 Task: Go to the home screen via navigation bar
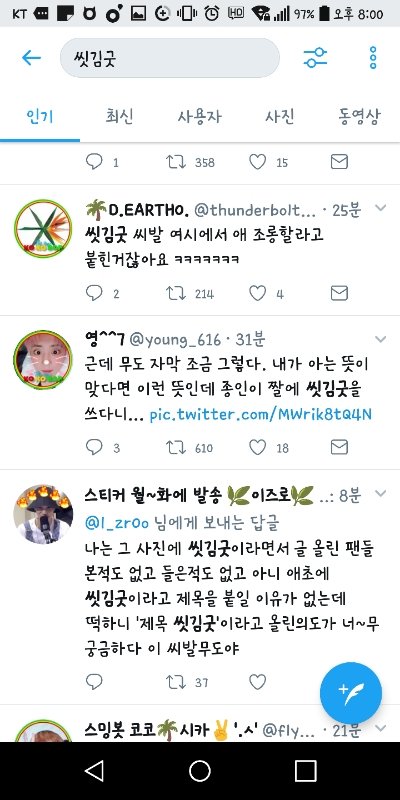pyautogui.click(x=199, y=771)
